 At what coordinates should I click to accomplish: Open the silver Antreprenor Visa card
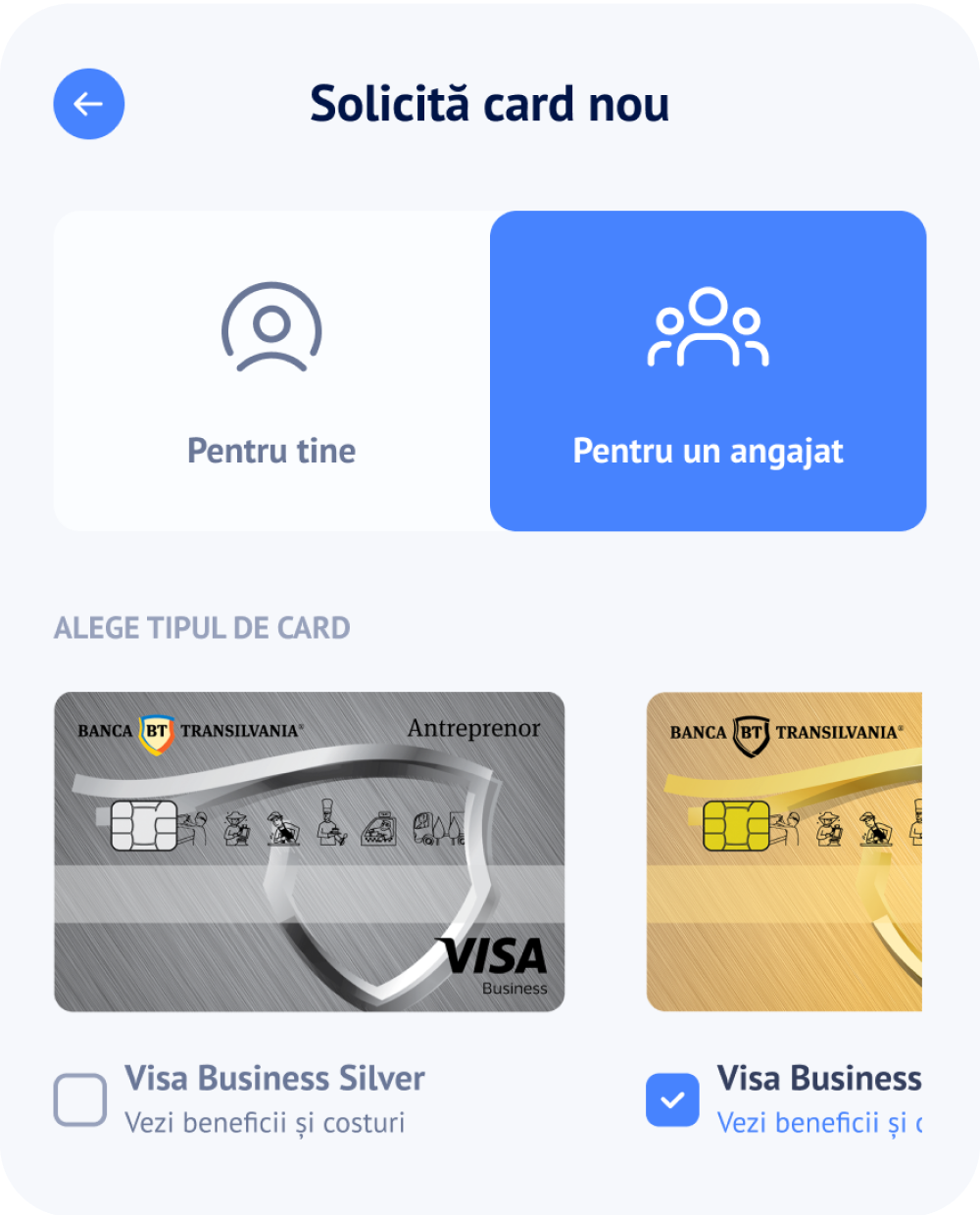pyautogui.click(x=310, y=851)
